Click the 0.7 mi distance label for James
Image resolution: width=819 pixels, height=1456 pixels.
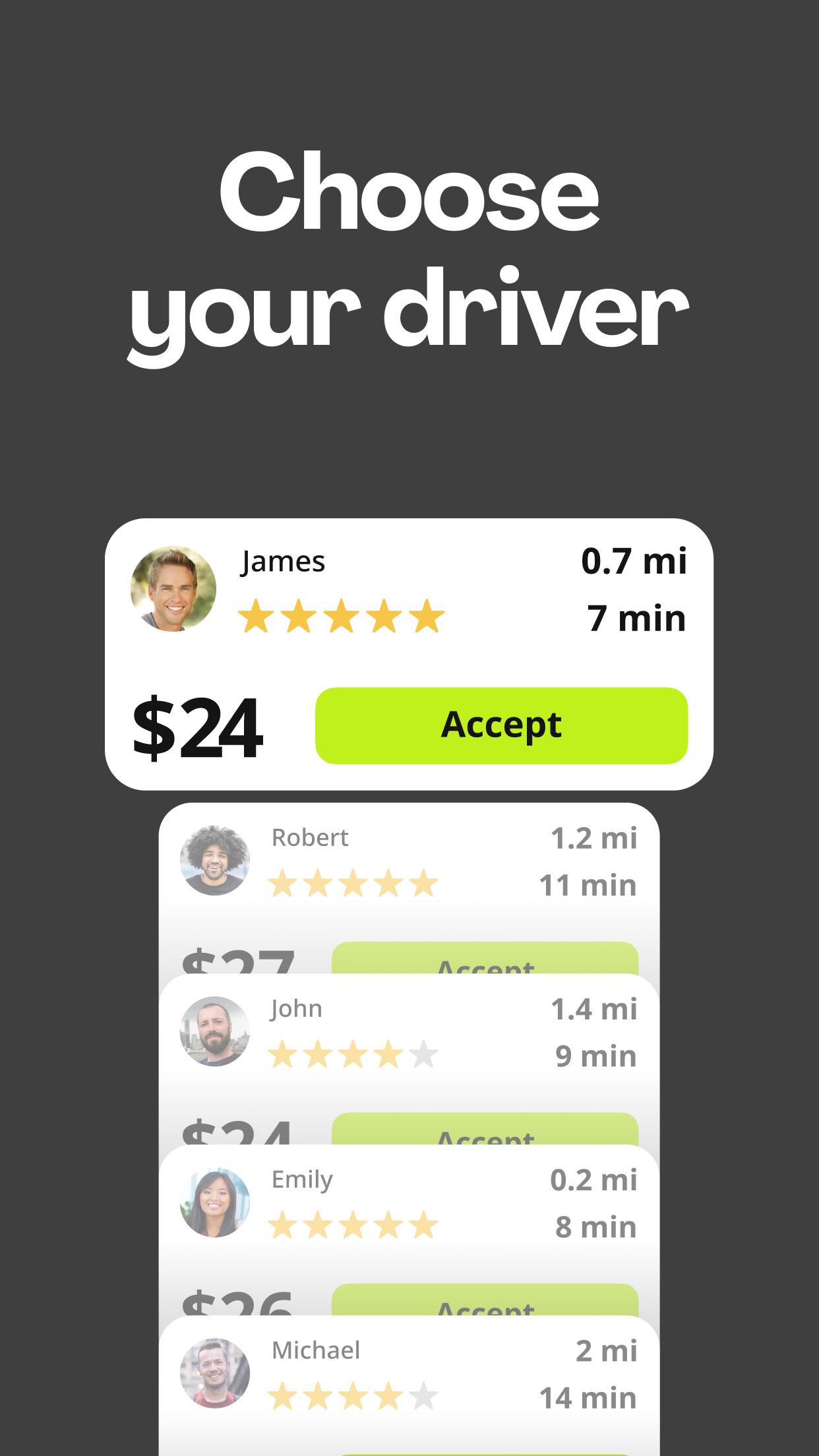(634, 562)
